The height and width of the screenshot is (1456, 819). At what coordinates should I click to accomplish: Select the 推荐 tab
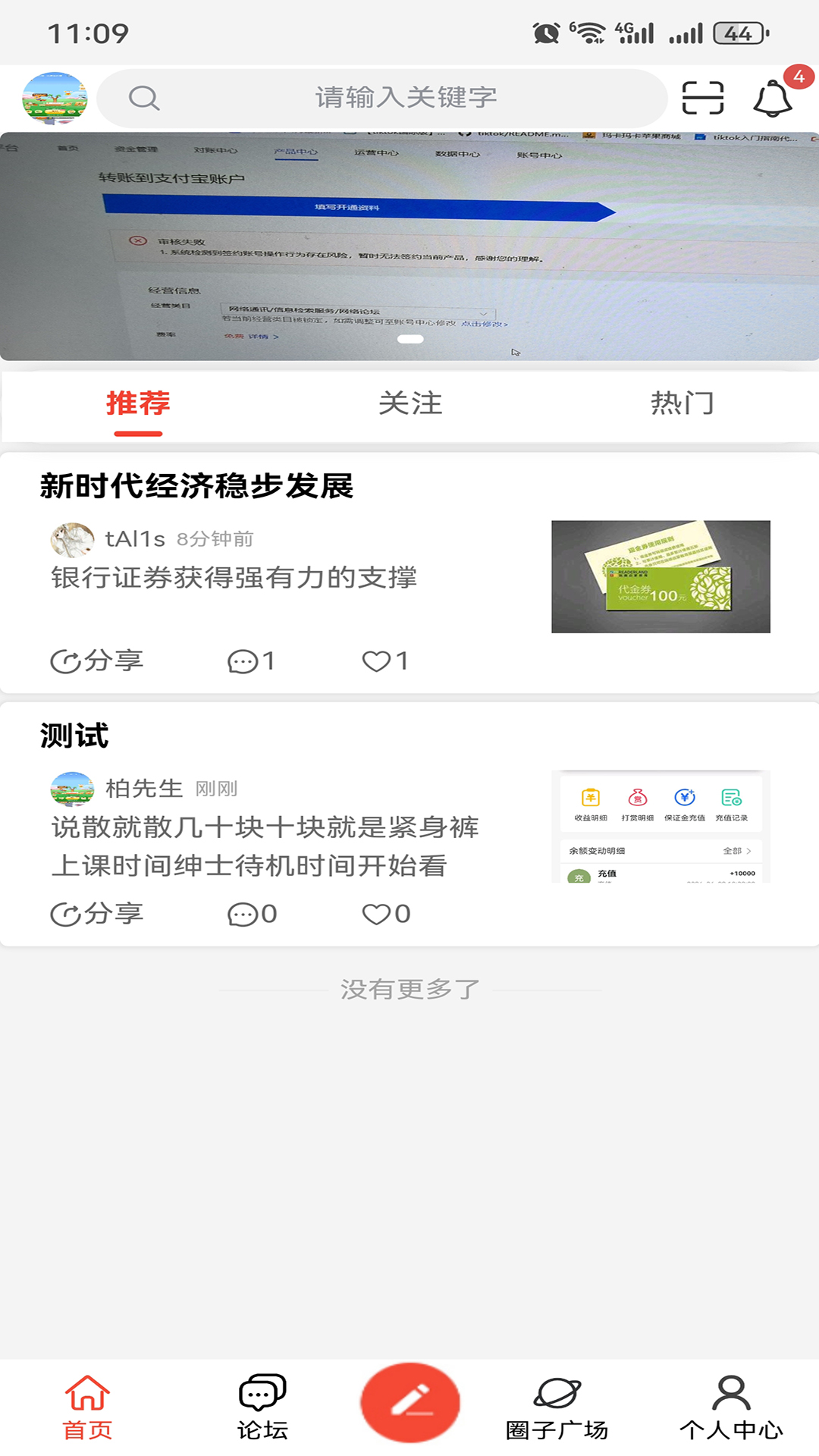138,403
